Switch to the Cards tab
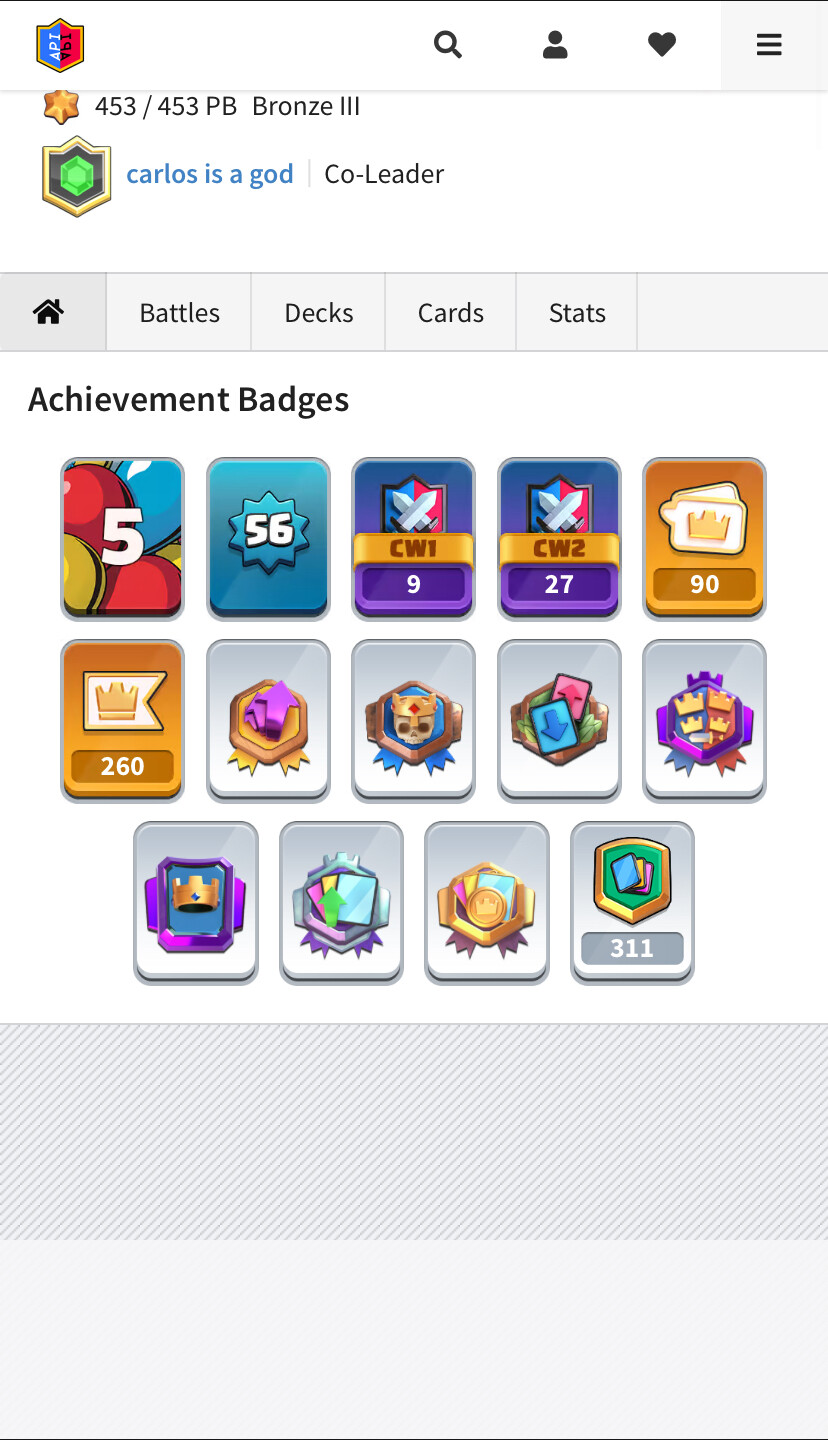Image resolution: width=828 pixels, height=1440 pixels. 451,313
